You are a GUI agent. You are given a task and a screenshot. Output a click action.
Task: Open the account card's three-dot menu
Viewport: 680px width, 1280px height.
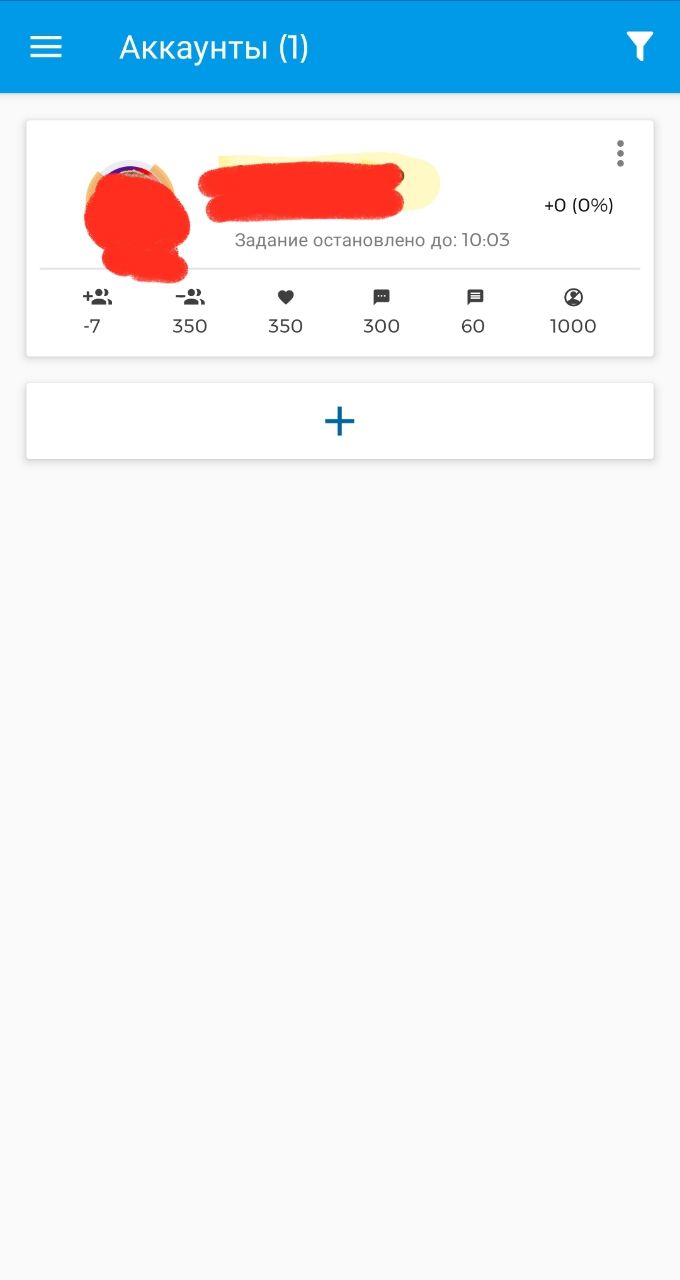pos(620,153)
